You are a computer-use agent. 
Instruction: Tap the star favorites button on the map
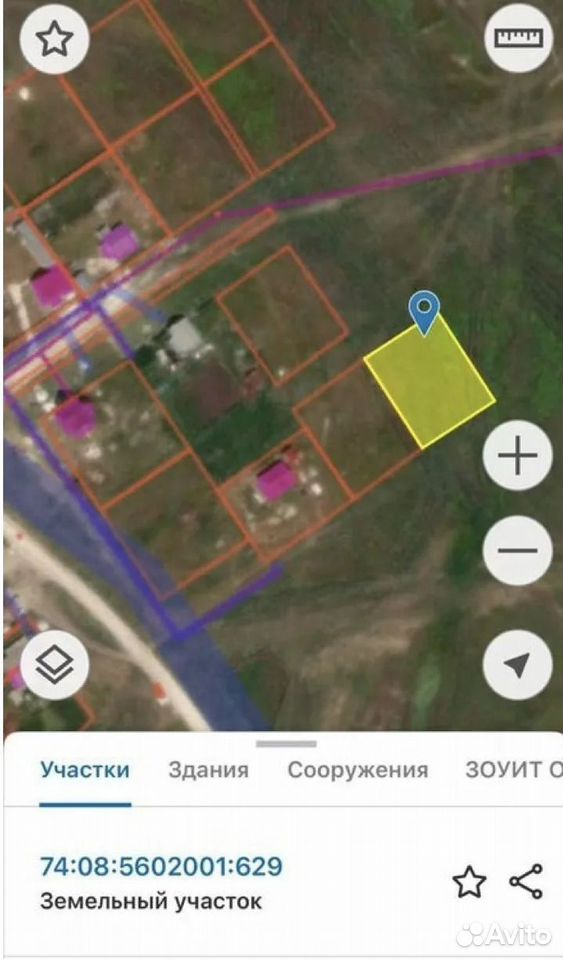(x=54, y=39)
